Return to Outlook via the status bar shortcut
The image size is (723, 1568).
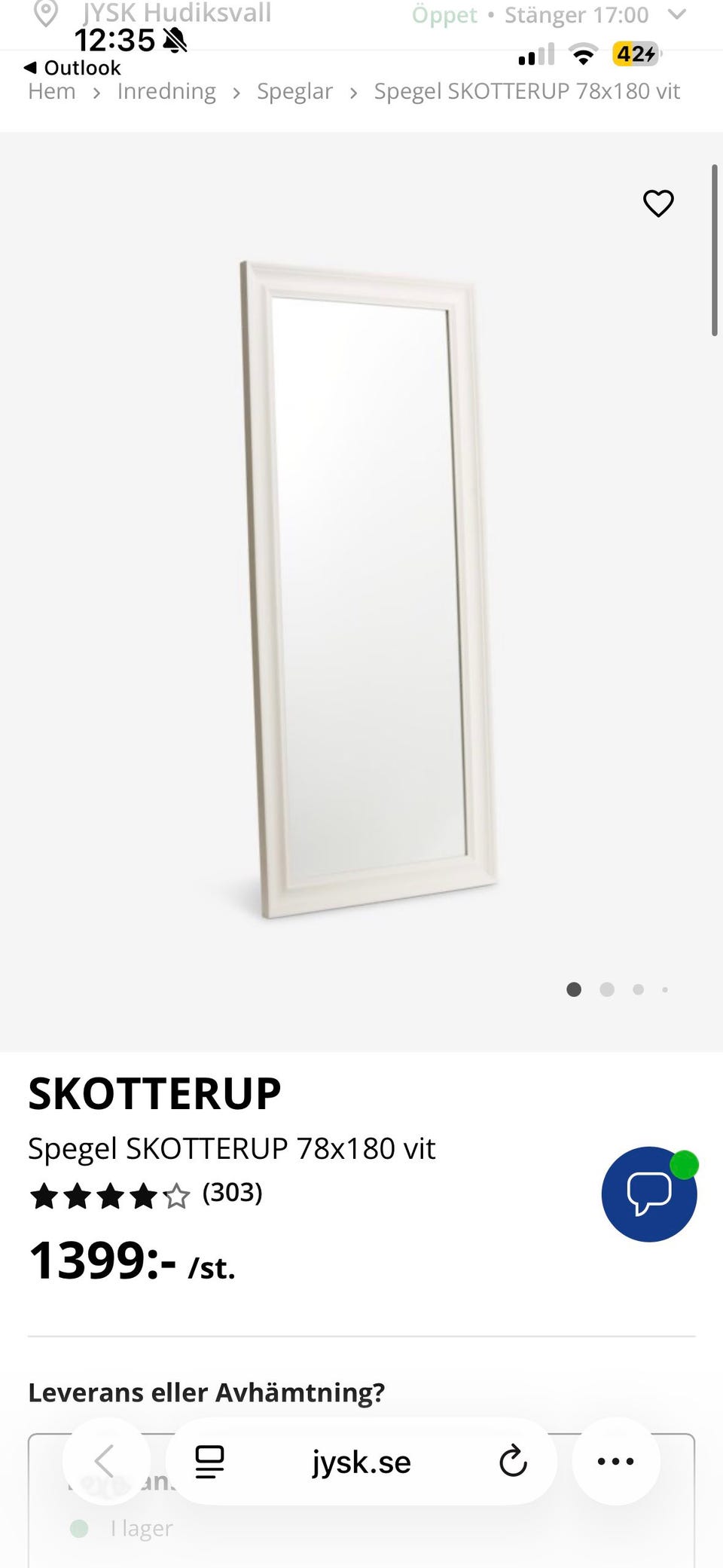72,66
